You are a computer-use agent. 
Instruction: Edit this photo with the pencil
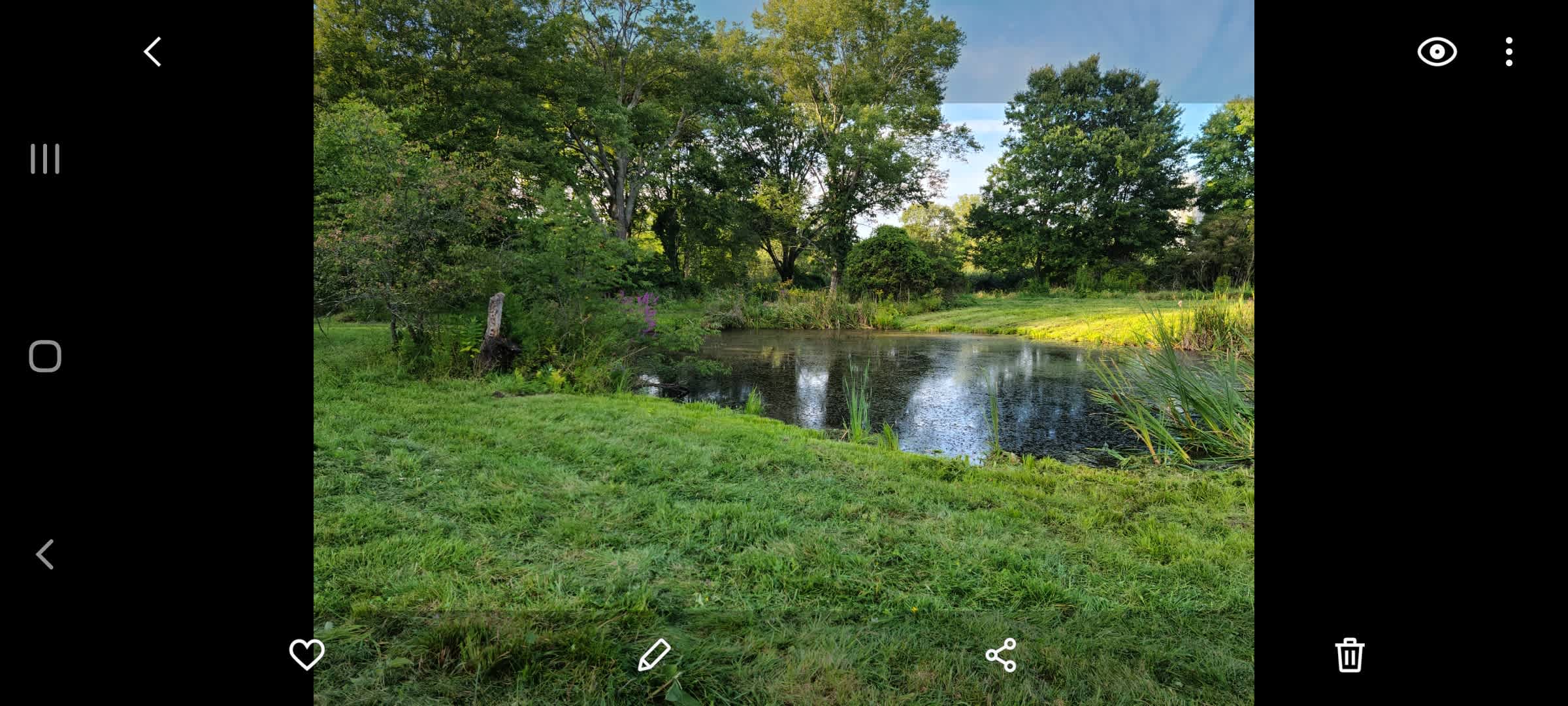(x=654, y=654)
